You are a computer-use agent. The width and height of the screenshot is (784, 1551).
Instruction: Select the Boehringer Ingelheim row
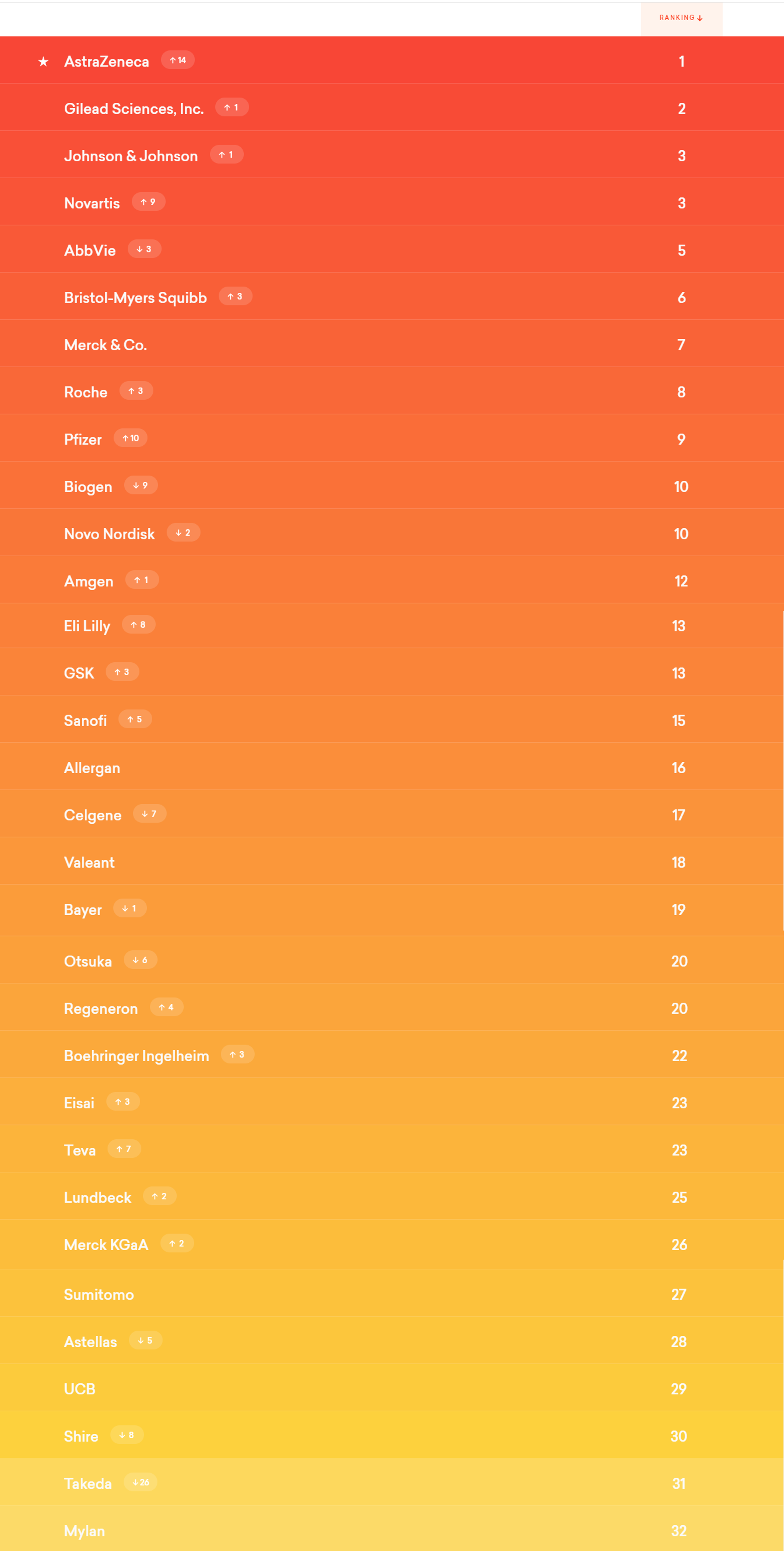click(x=392, y=1055)
